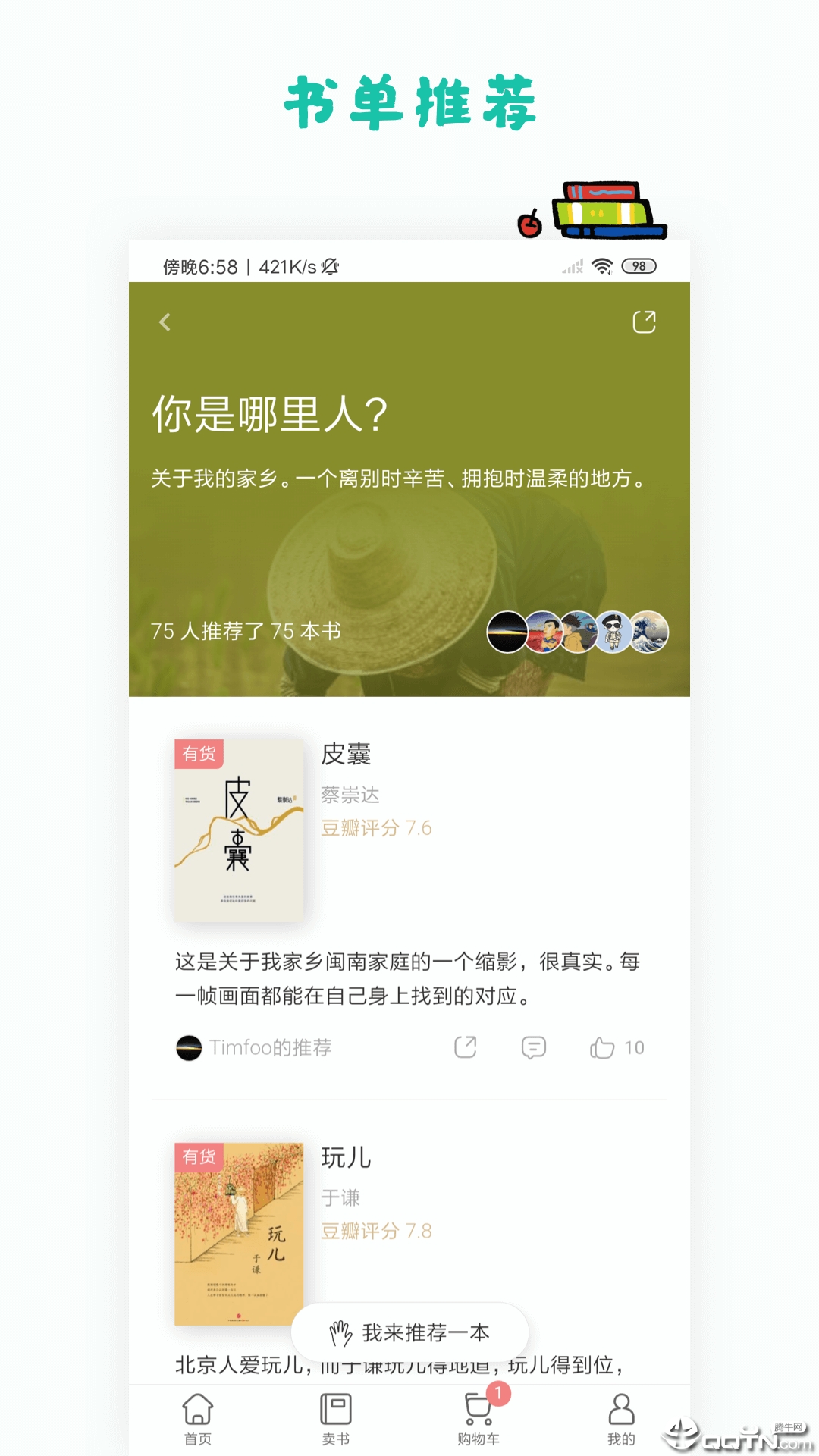This screenshot has height=1456, width=819.
Task: Tap the Wi-Fi icon in the status bar
Action: pyautogui.click(x=602, y=266)
